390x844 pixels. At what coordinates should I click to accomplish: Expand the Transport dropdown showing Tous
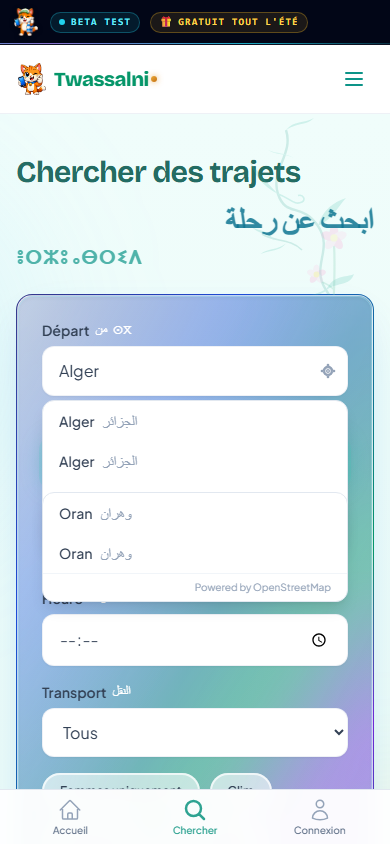pyautogui.click(x=195, y=733)
